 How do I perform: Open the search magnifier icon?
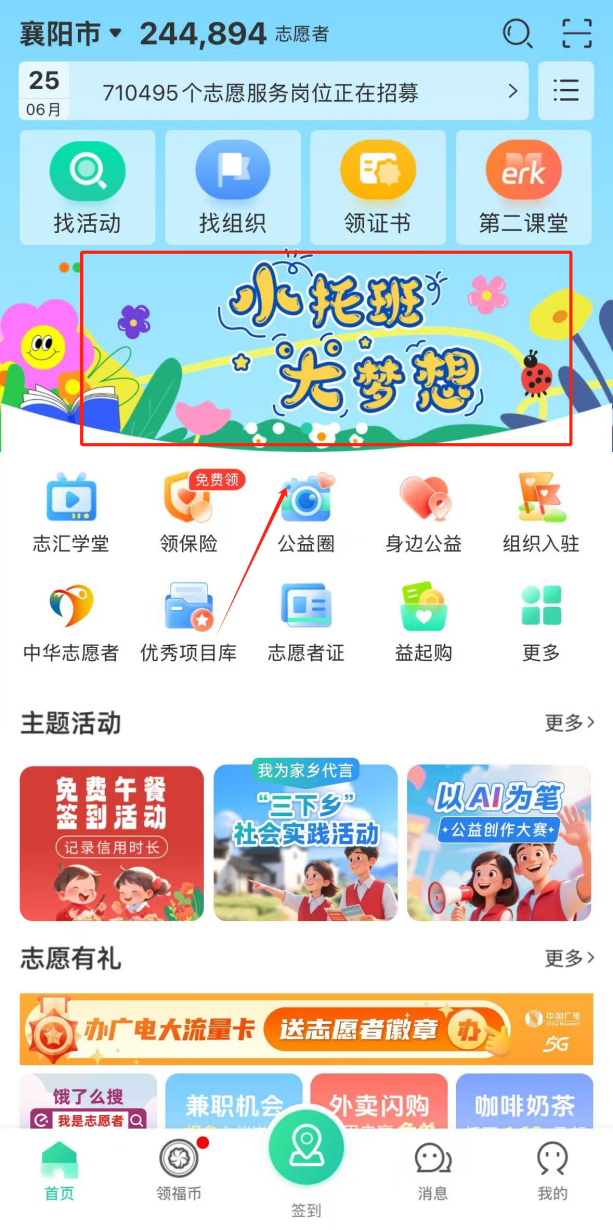coord(517,34)
